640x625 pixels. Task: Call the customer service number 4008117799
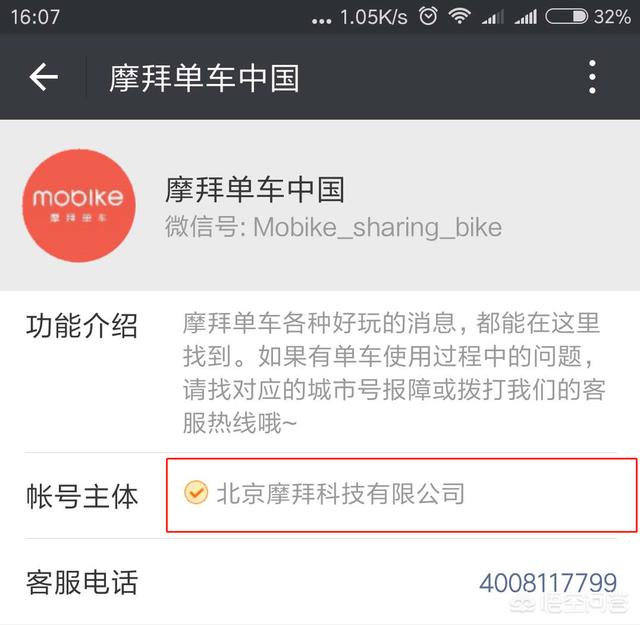click(547, 583)
